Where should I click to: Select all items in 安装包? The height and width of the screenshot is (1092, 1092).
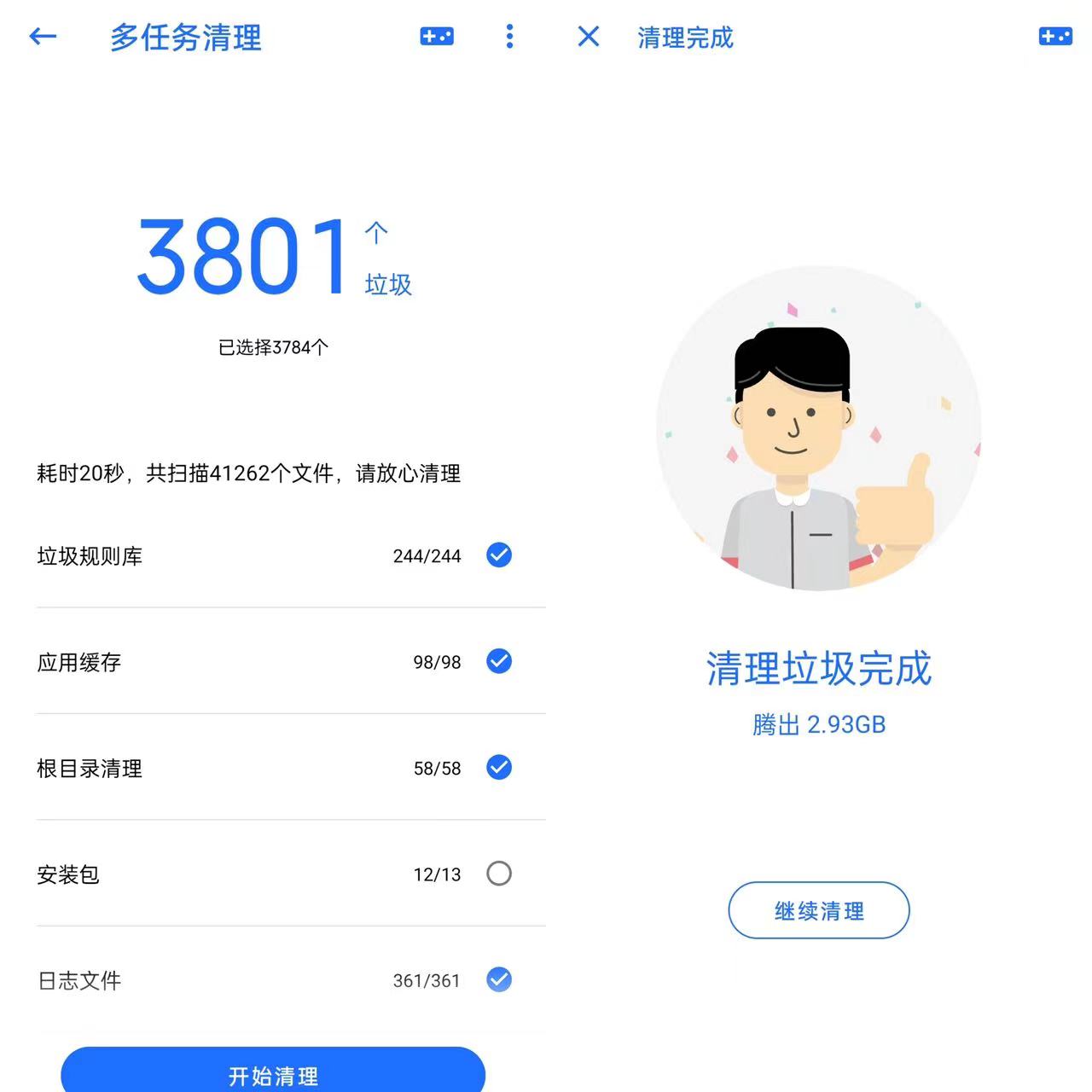[499, 874]
